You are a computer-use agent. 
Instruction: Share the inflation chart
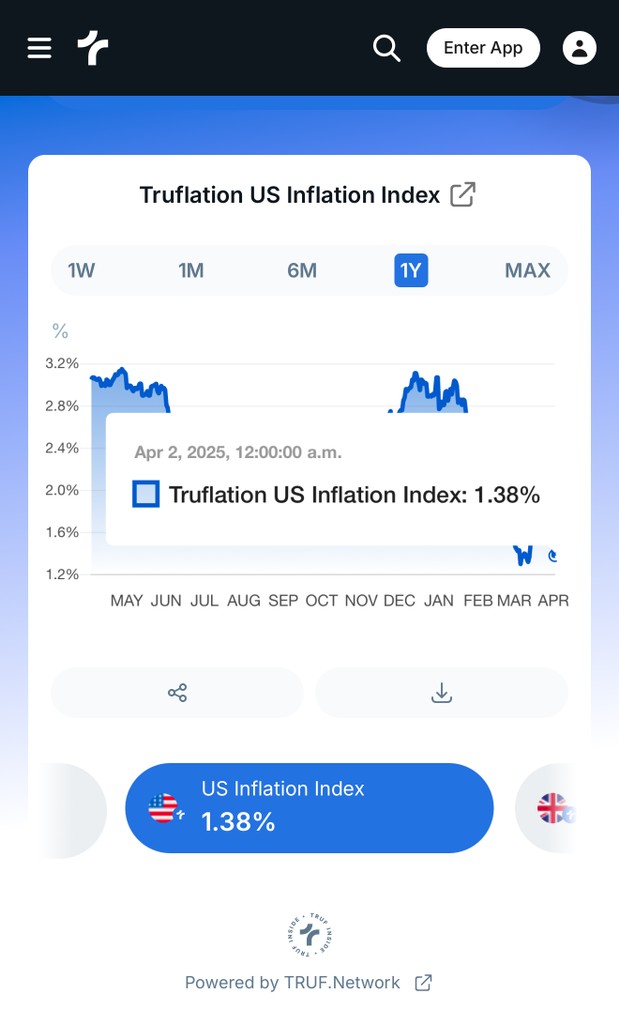pyautogui.click(x=177, y=693)
